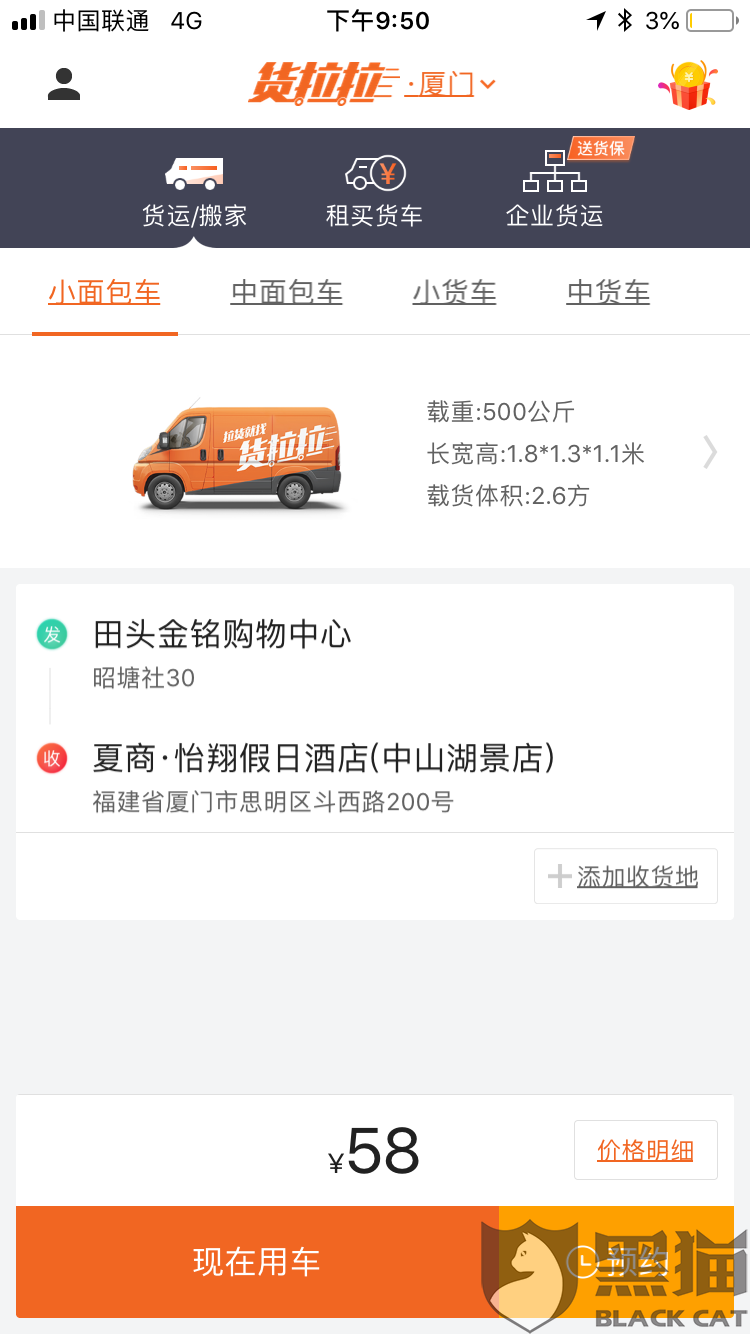Viewport: 750px width, 1334px height.
Task: Switch to the 中货车 tab
Action: pos(608,292)
